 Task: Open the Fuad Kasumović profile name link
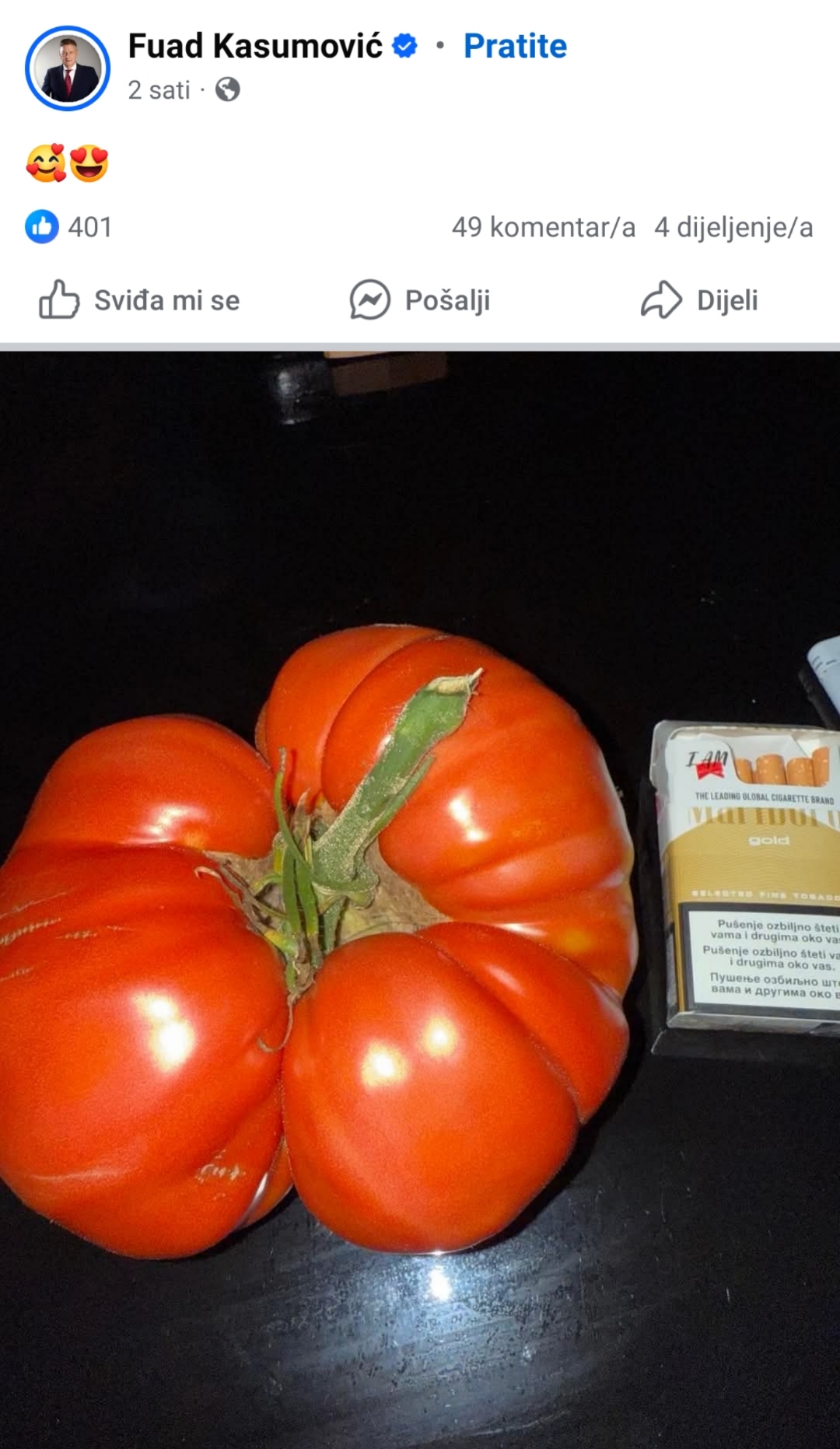[255, 46]
